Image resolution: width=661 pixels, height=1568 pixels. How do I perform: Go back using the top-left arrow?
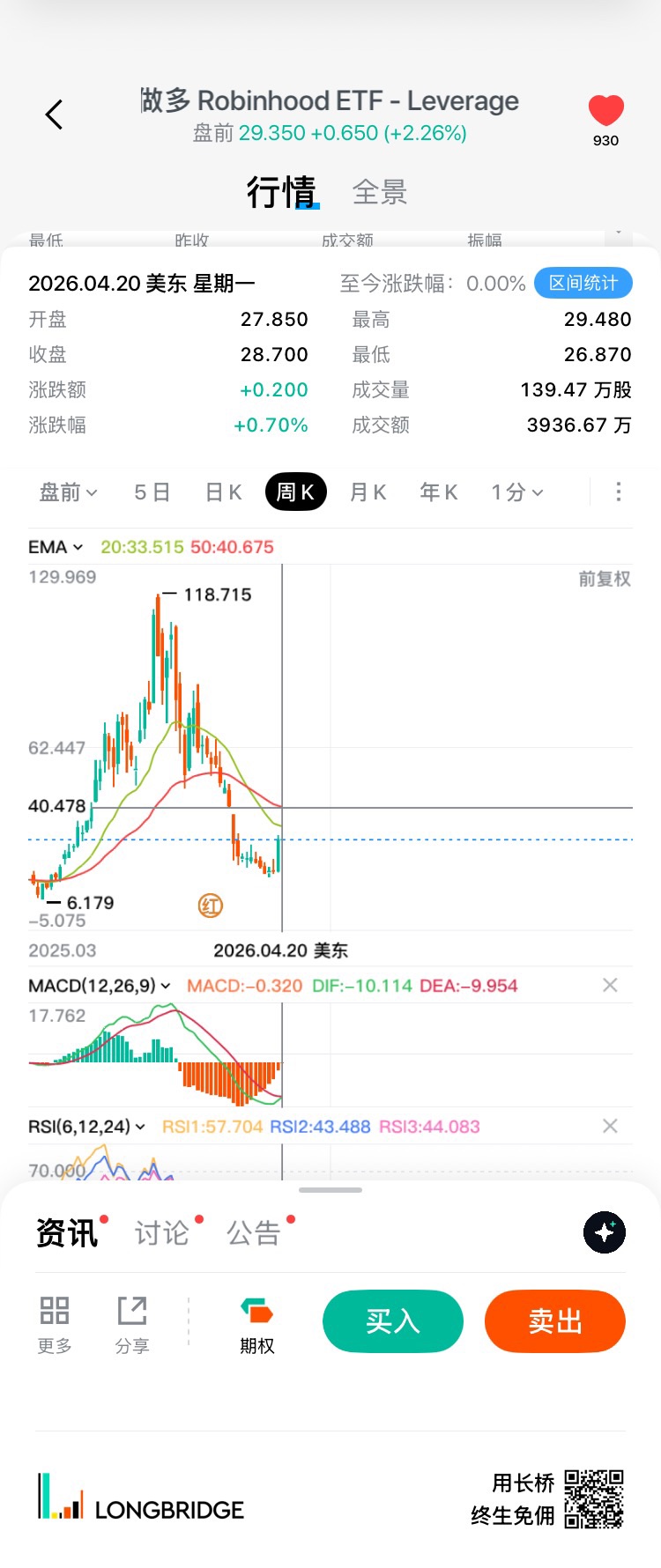coord(55,115)
